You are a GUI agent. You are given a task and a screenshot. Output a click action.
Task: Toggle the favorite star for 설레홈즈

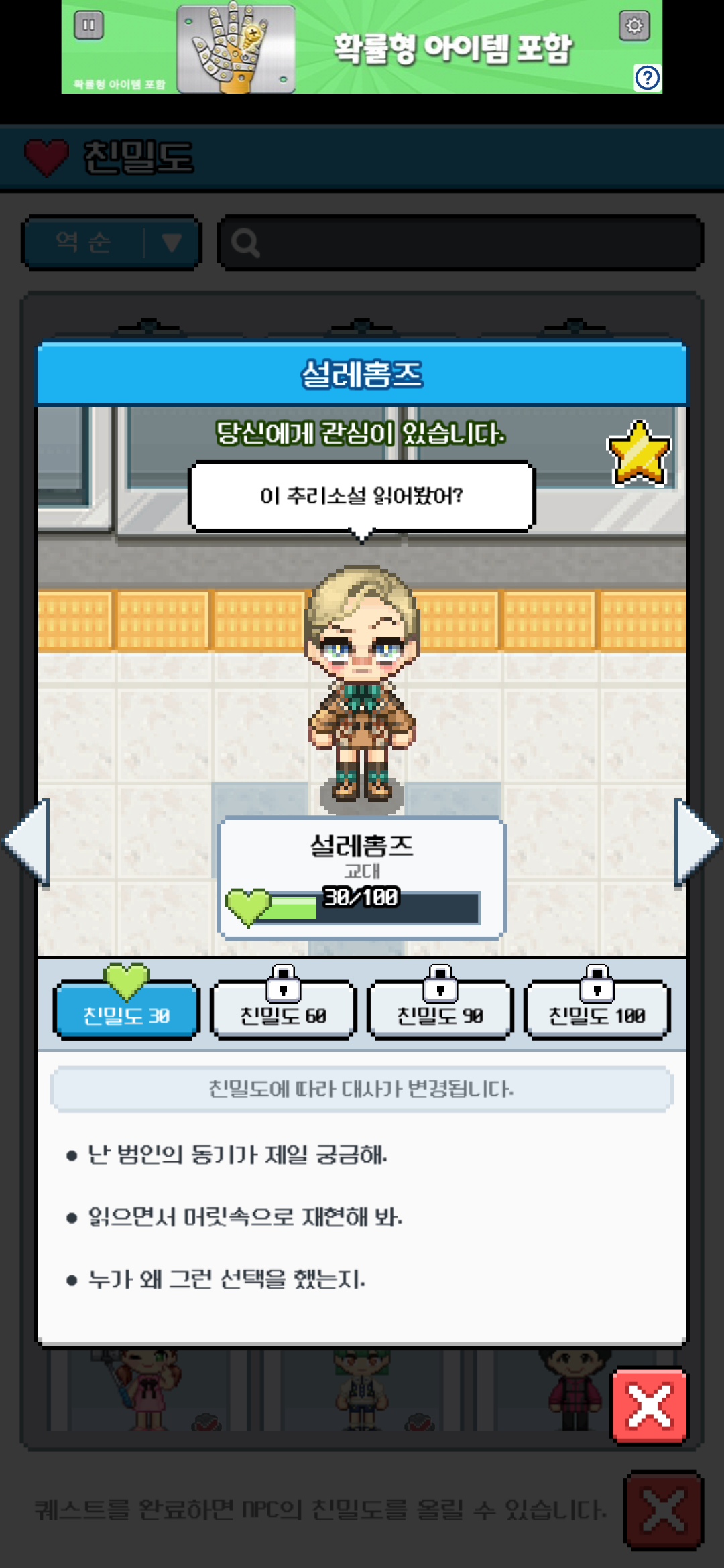click(639, 453)
